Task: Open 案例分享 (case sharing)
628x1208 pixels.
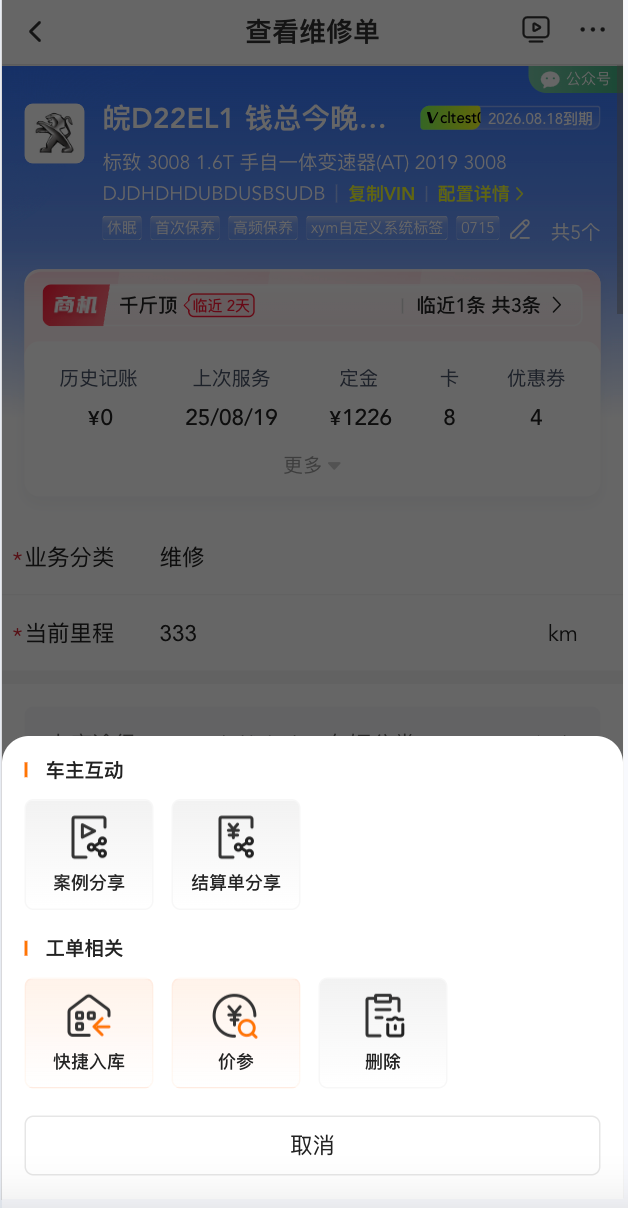Action: [89, 854]
